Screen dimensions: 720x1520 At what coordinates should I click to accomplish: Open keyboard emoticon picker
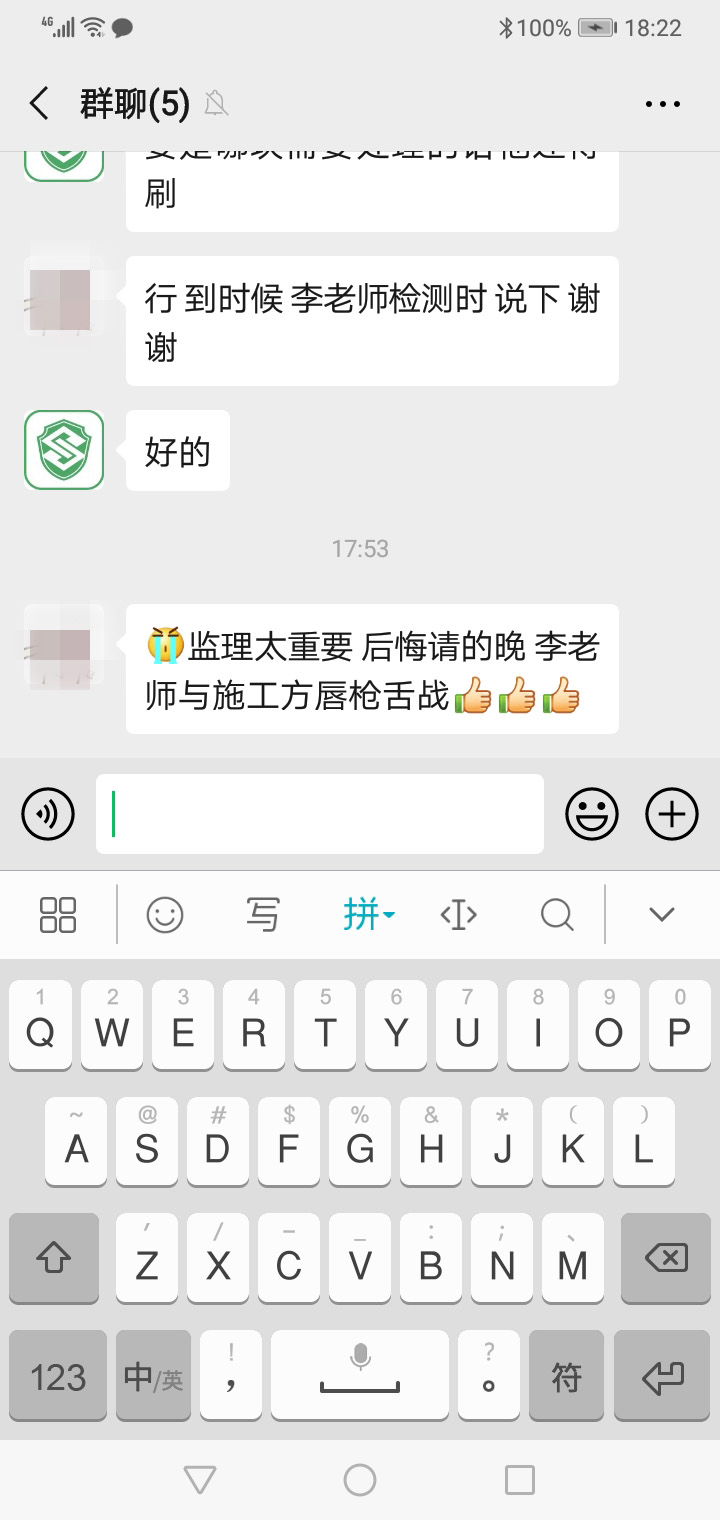(x=165, y=914)
